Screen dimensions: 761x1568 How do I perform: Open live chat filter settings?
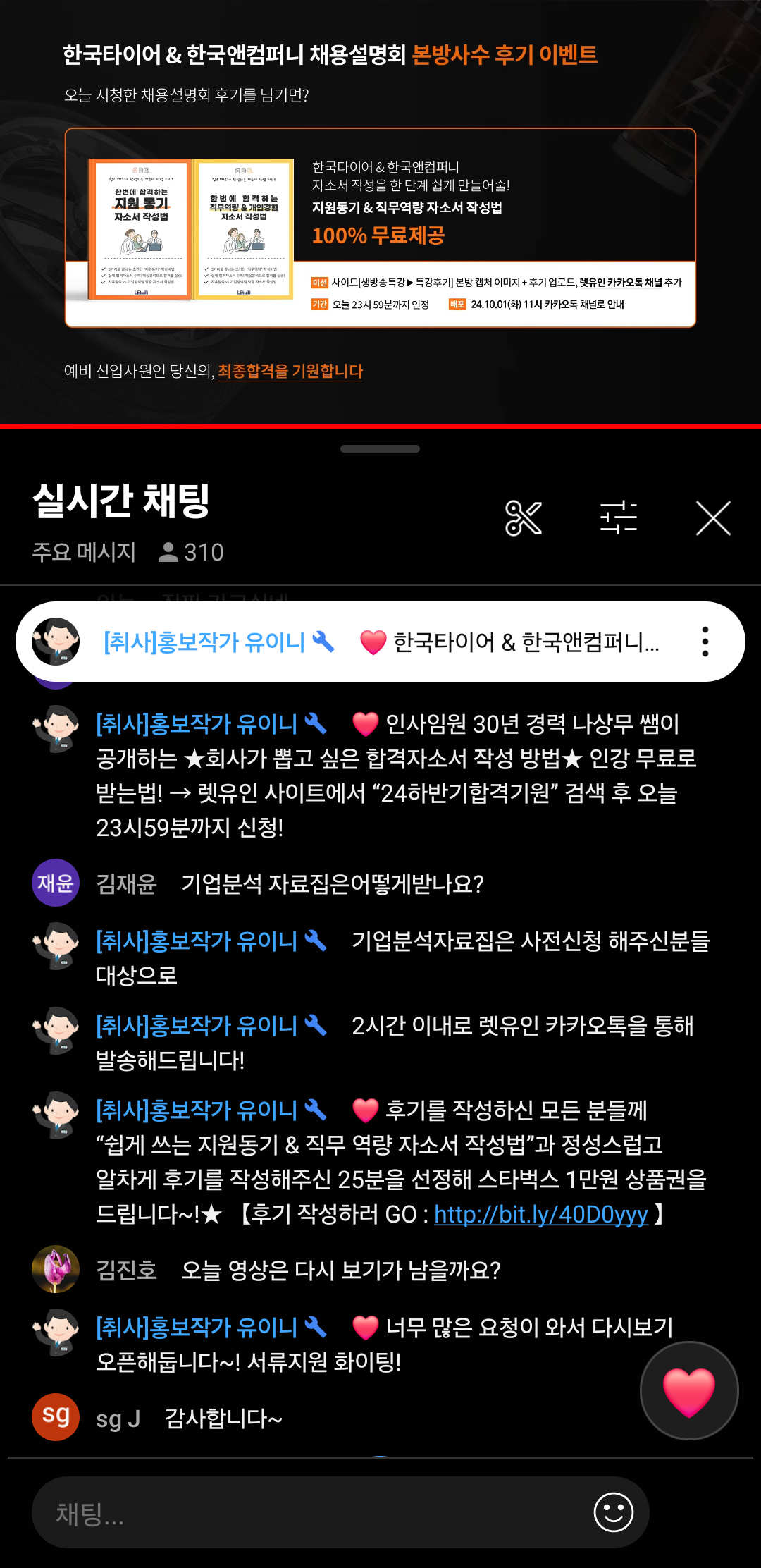(x=619, y=518)
